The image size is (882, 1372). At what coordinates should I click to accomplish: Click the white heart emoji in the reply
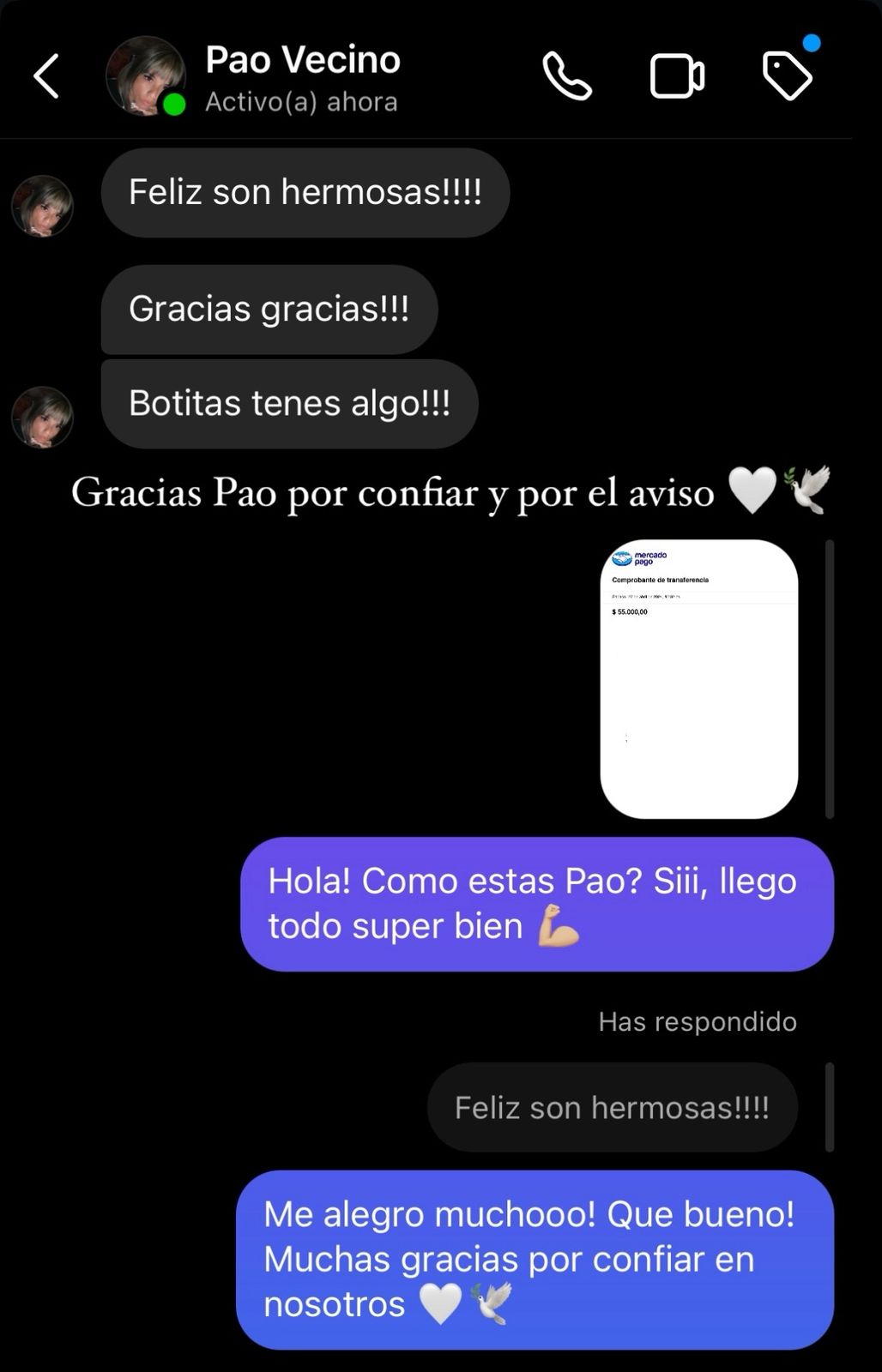752,490
